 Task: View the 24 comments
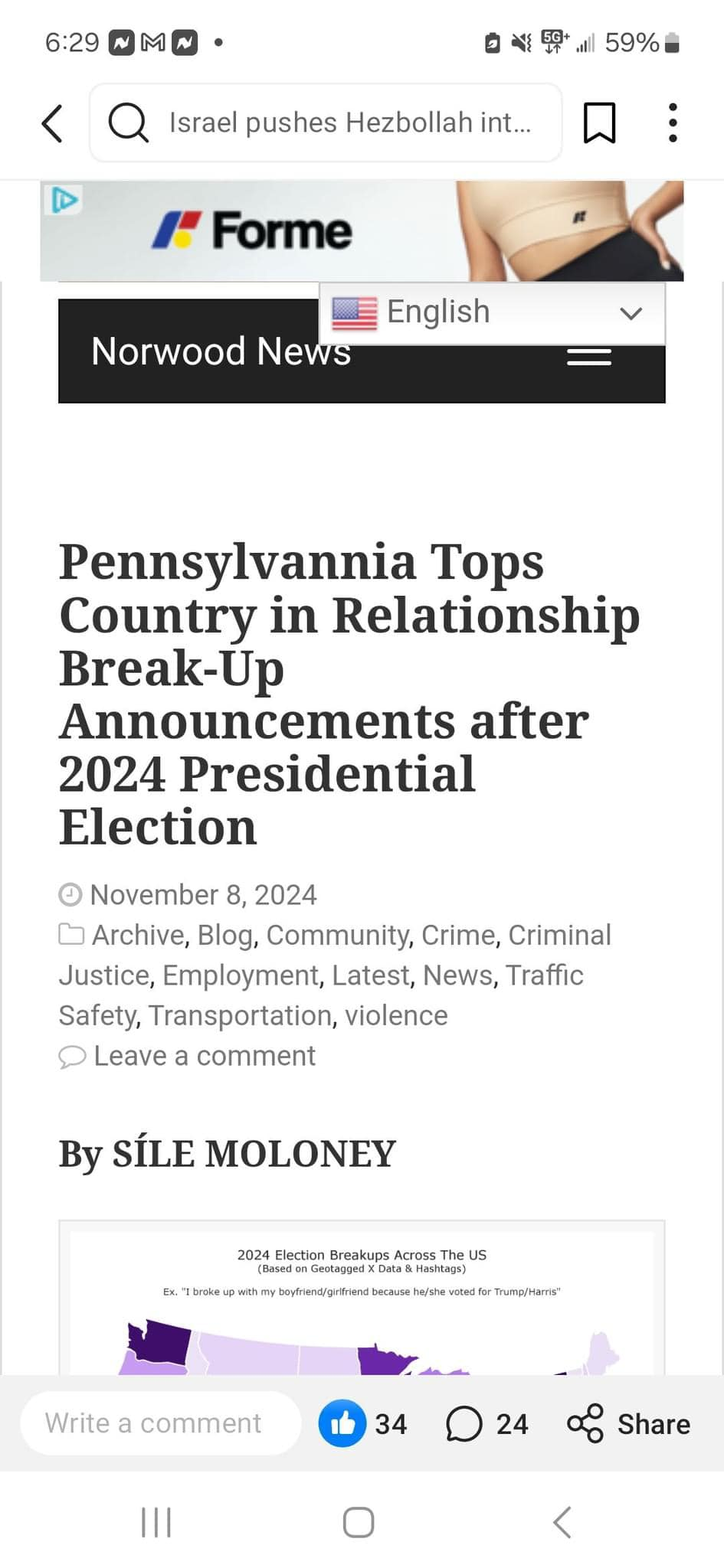pos(487,1423)
